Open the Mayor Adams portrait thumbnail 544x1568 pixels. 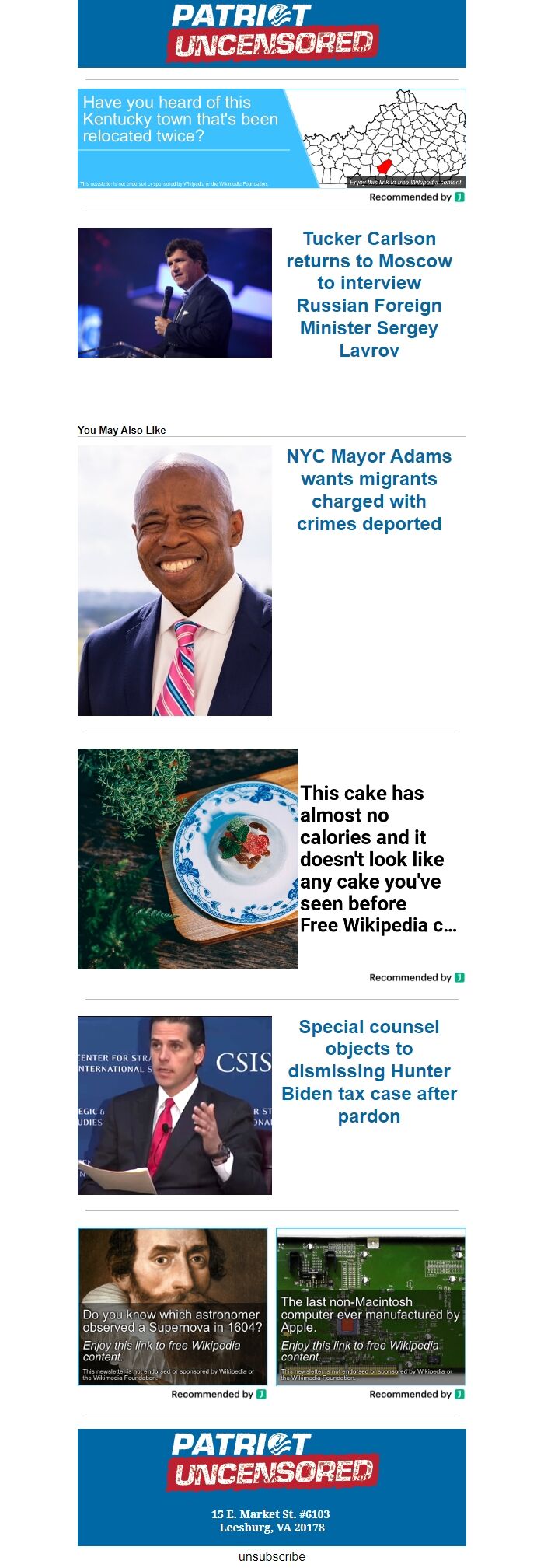175,580
